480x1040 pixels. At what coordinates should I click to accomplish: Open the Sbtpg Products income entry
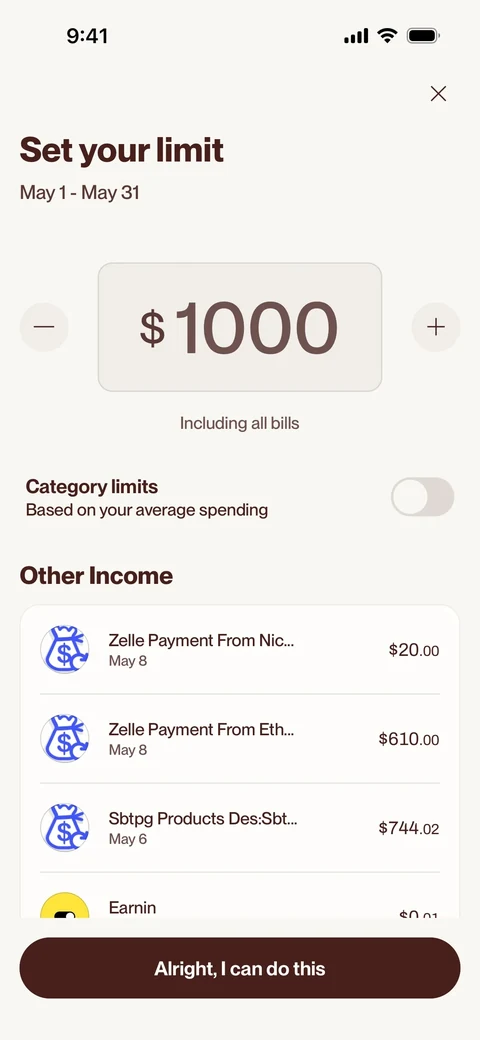click(x=240, y=828)
